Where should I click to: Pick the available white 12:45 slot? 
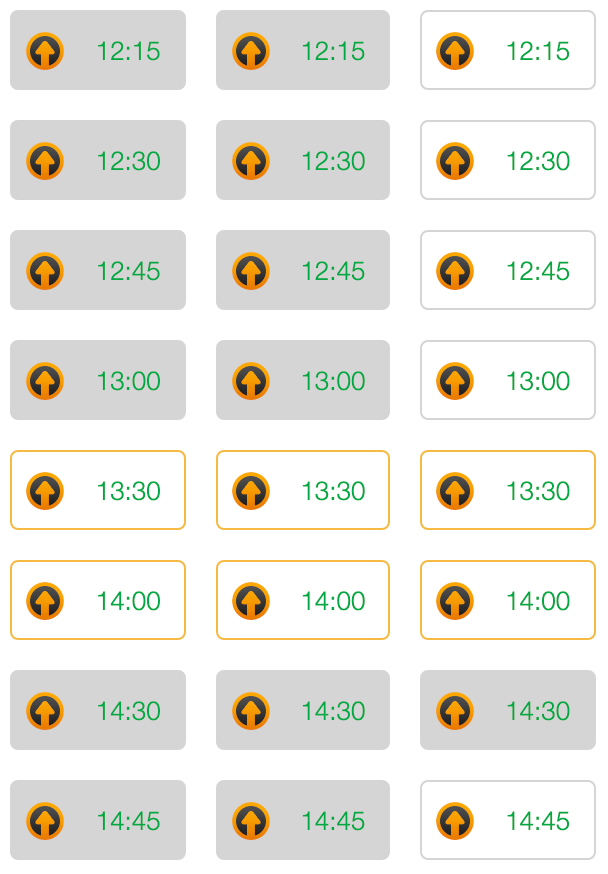coord(507,270)
